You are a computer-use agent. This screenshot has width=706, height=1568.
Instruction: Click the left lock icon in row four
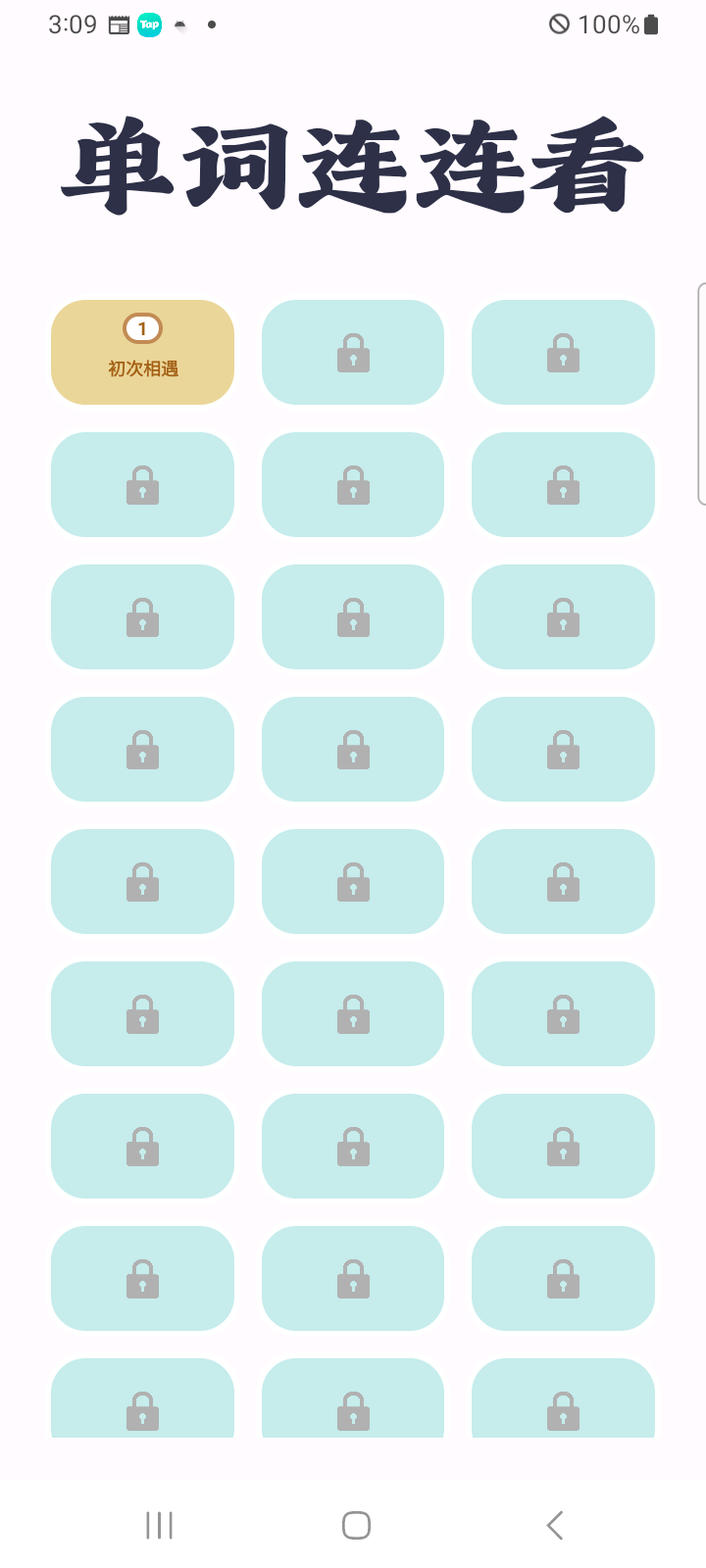[x=142, y=749]
